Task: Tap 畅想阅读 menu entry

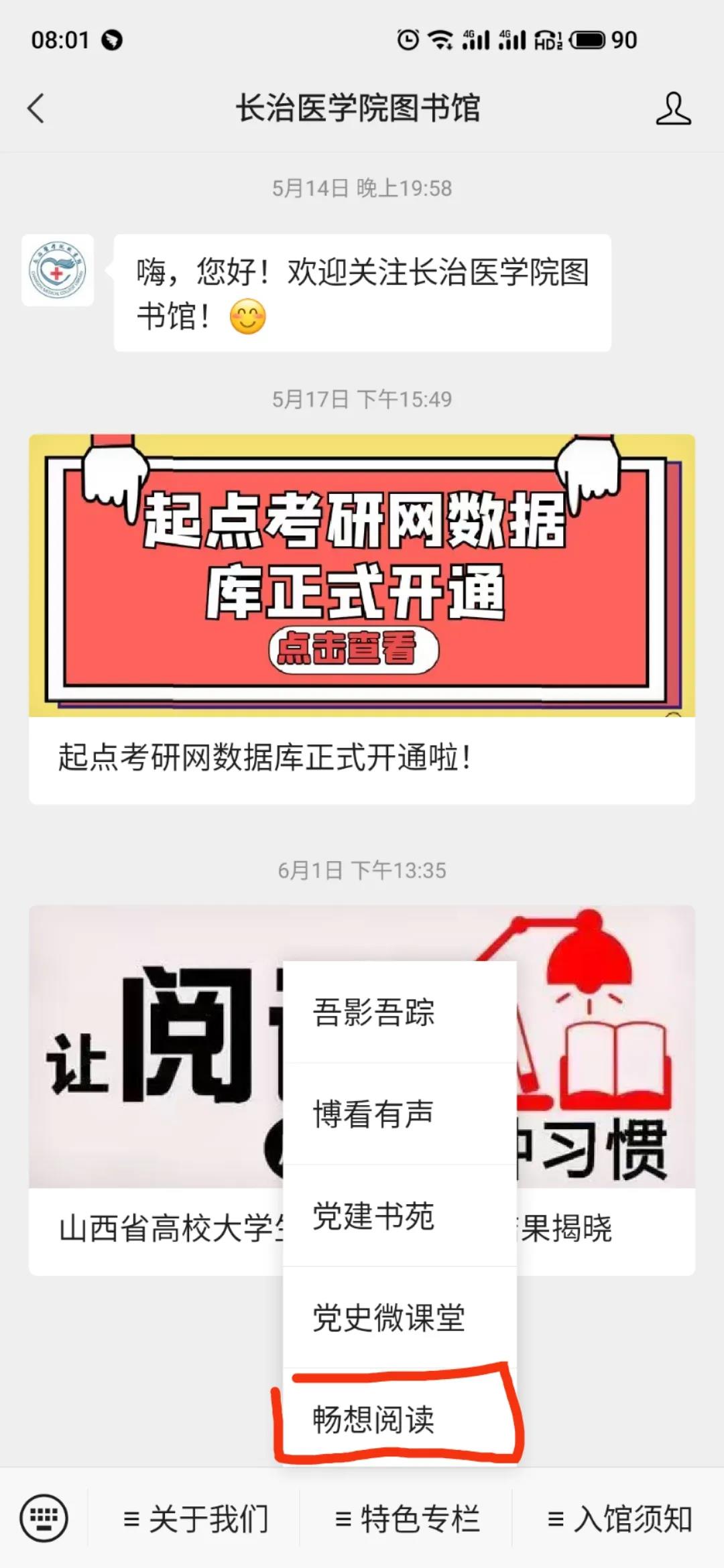Action: [400, 1419]
